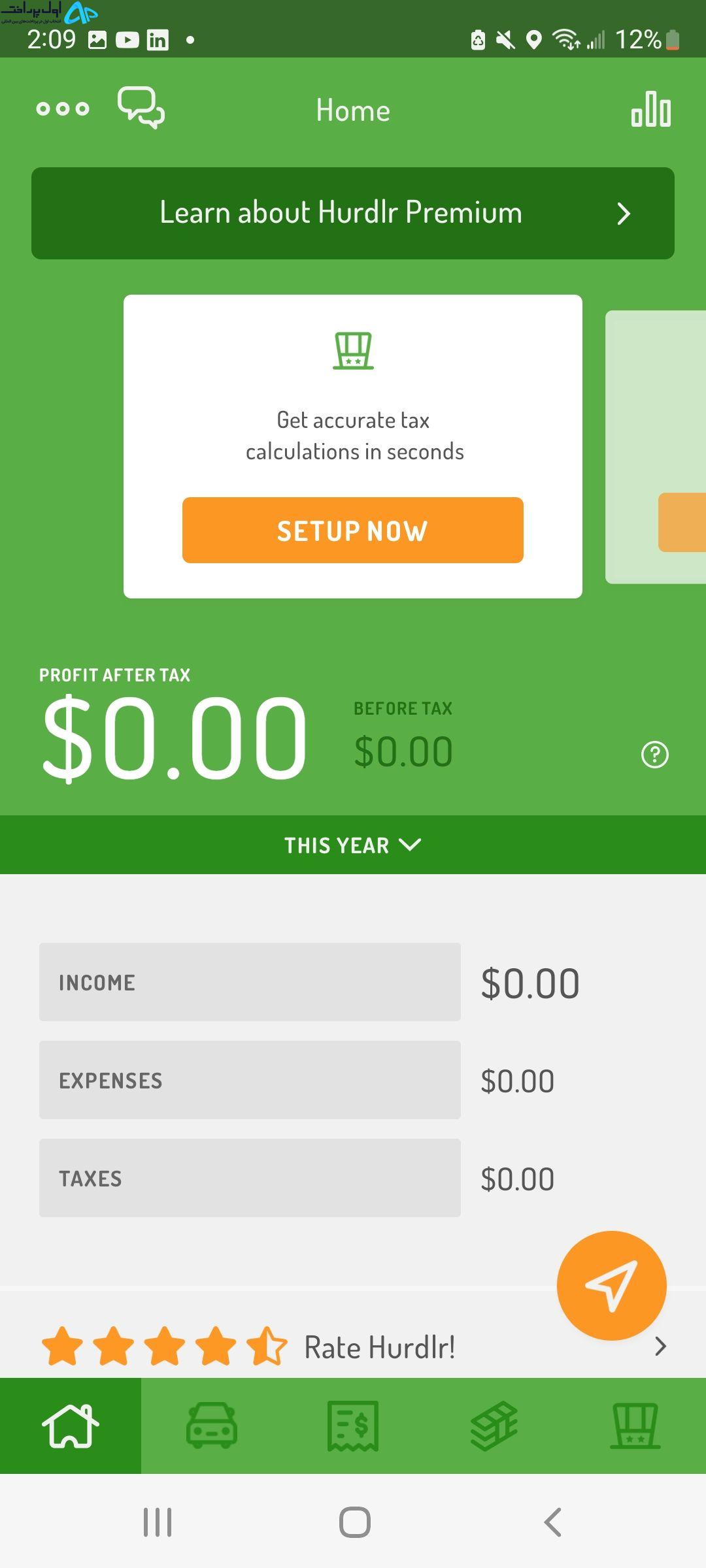This screenshot has width=706, height=1568.
Task: Switch to the cash income tab
Action: pyautogui.click(x=494, y=1426)
